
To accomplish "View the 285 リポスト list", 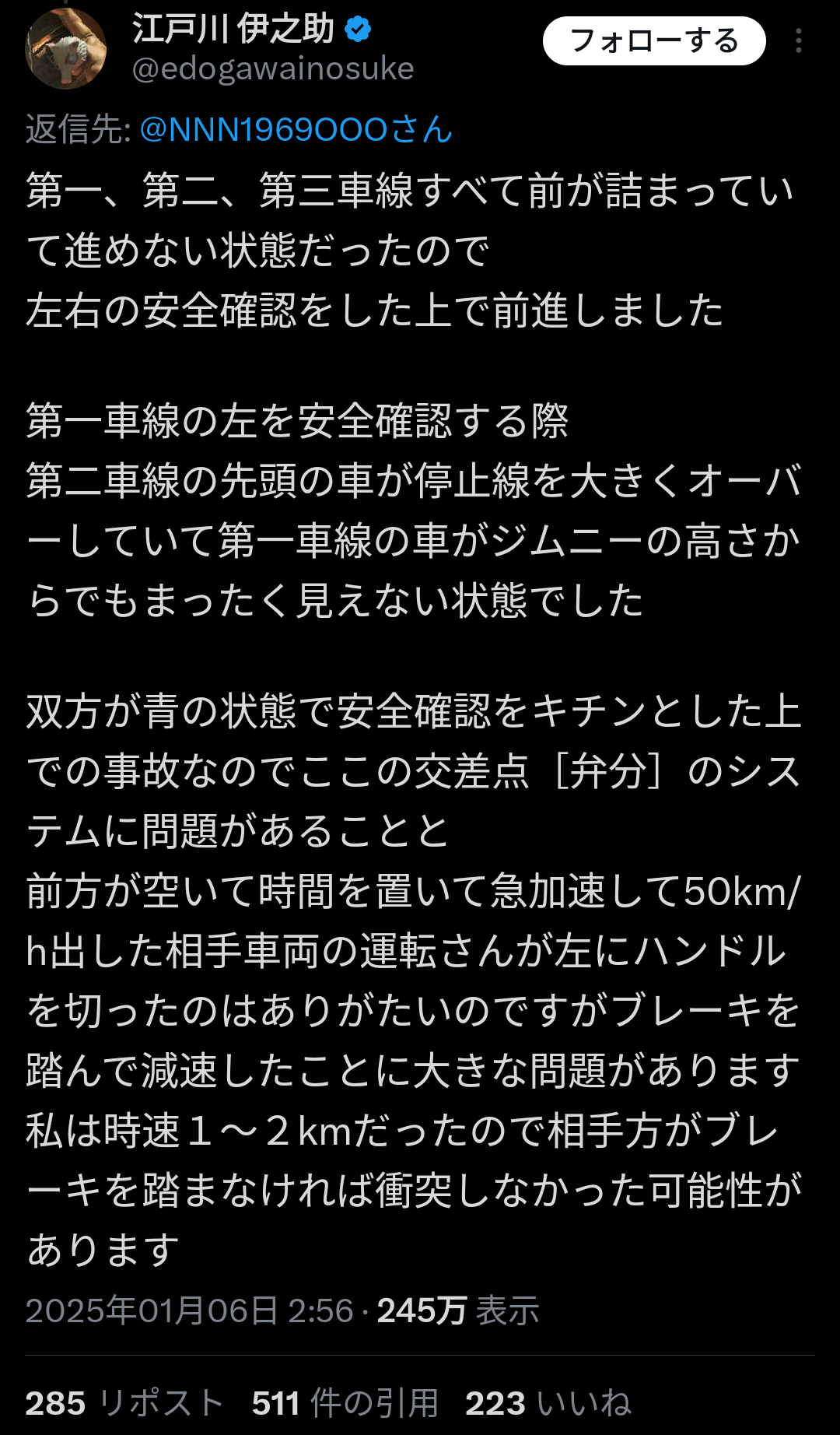I will 124,1403.
